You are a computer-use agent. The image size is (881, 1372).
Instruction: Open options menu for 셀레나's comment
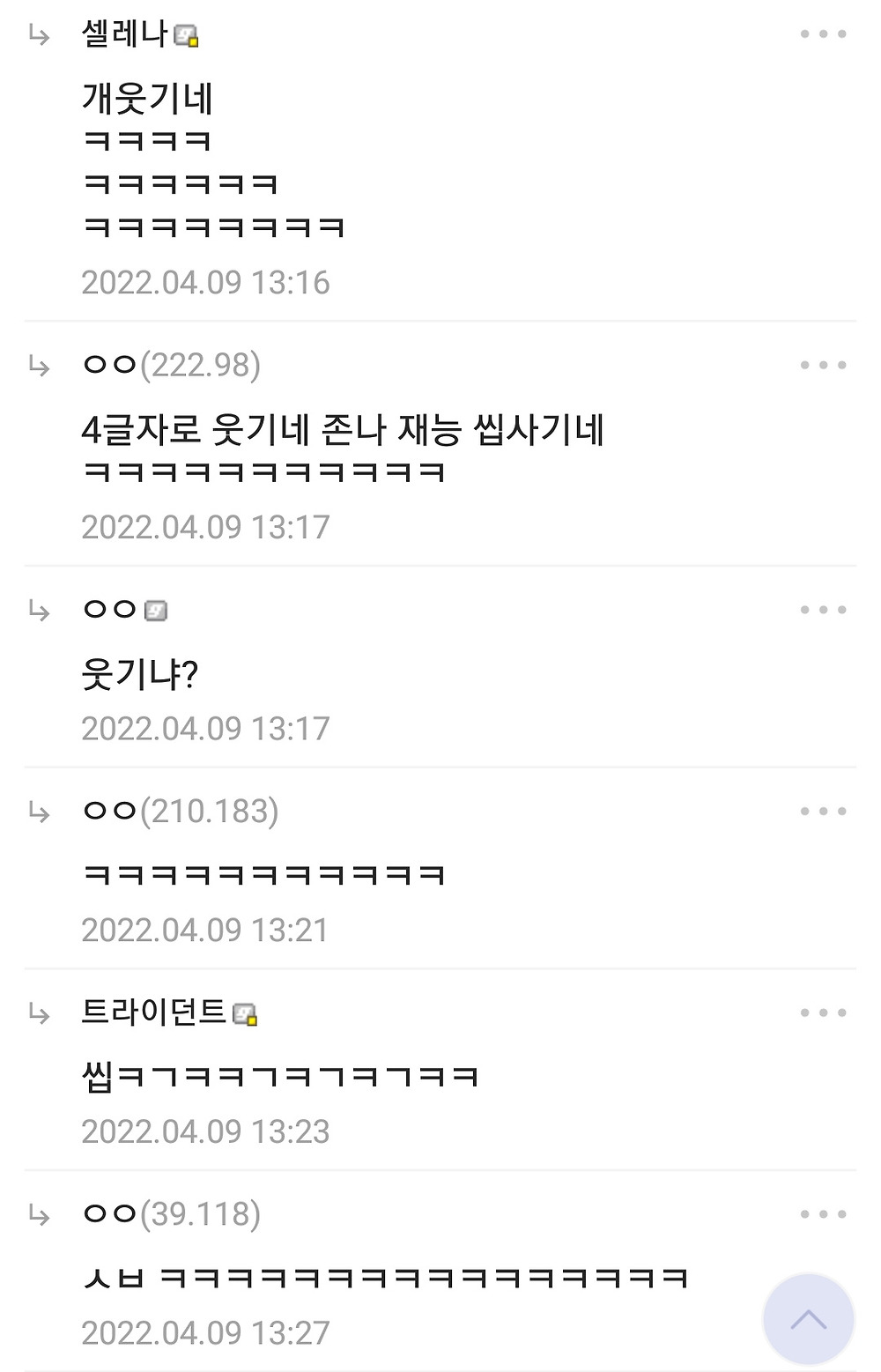pyautogui.click(x=823, y=34)
